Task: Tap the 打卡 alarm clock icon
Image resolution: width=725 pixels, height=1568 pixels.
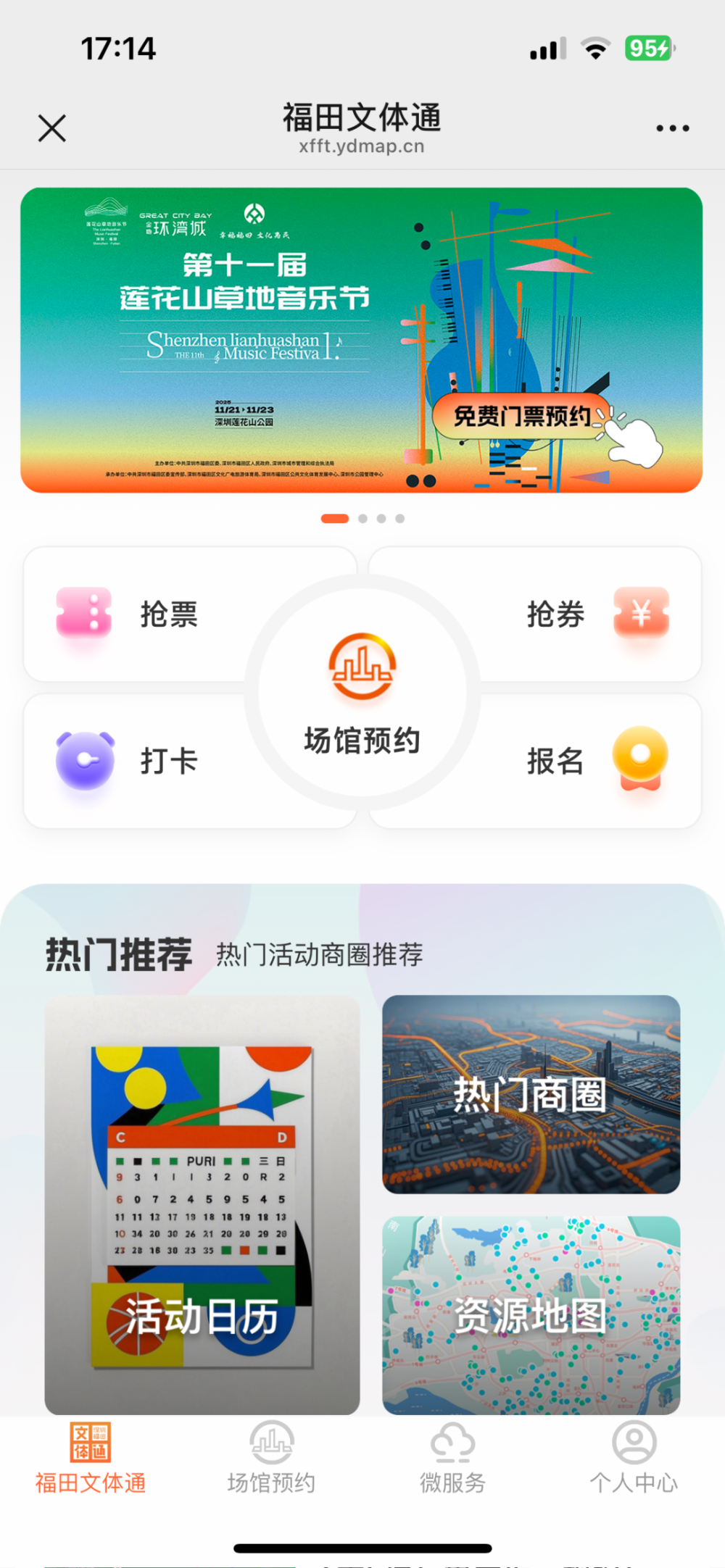Action: [x=84, y=762]
